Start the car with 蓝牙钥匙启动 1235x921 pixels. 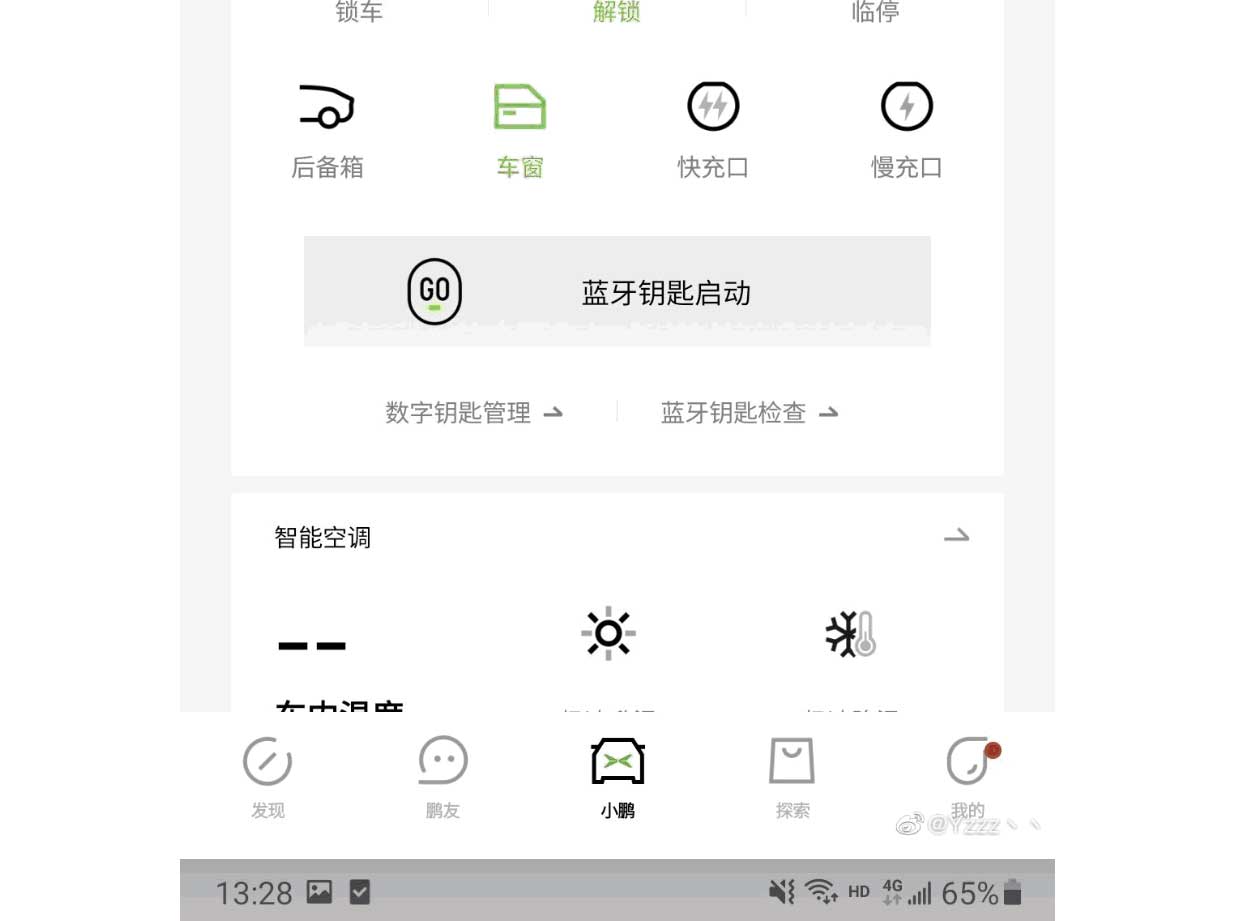(x=617, y=292)
